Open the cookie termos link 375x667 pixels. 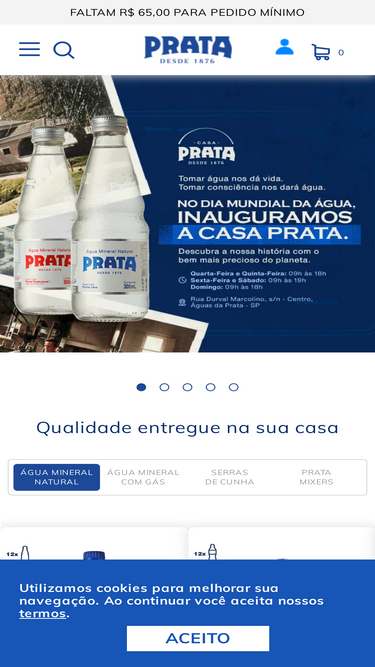[x=43, y=614]
